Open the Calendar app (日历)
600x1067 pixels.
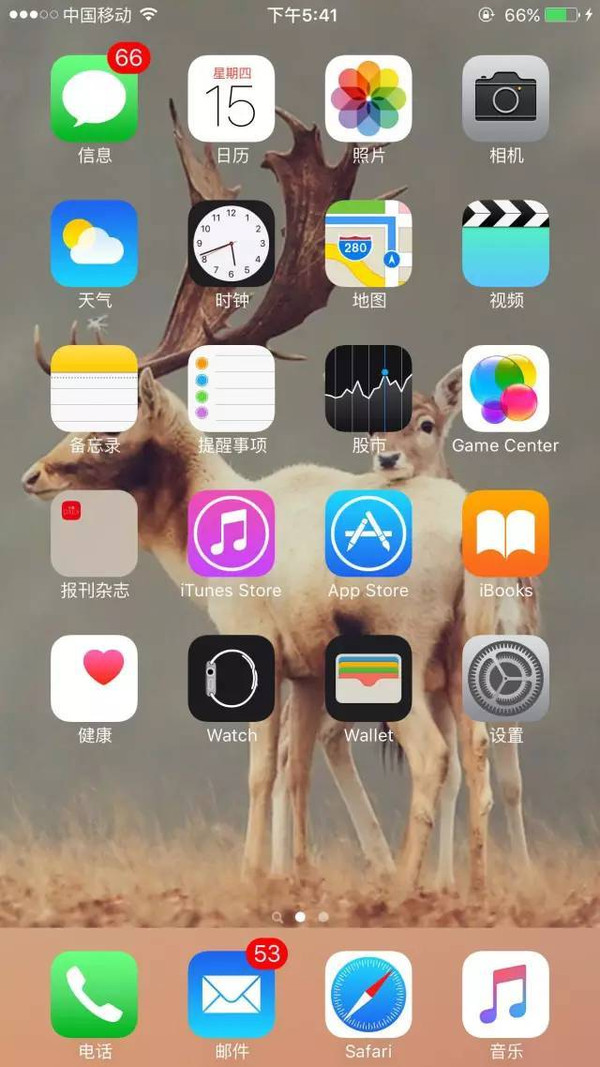point(231,99)
